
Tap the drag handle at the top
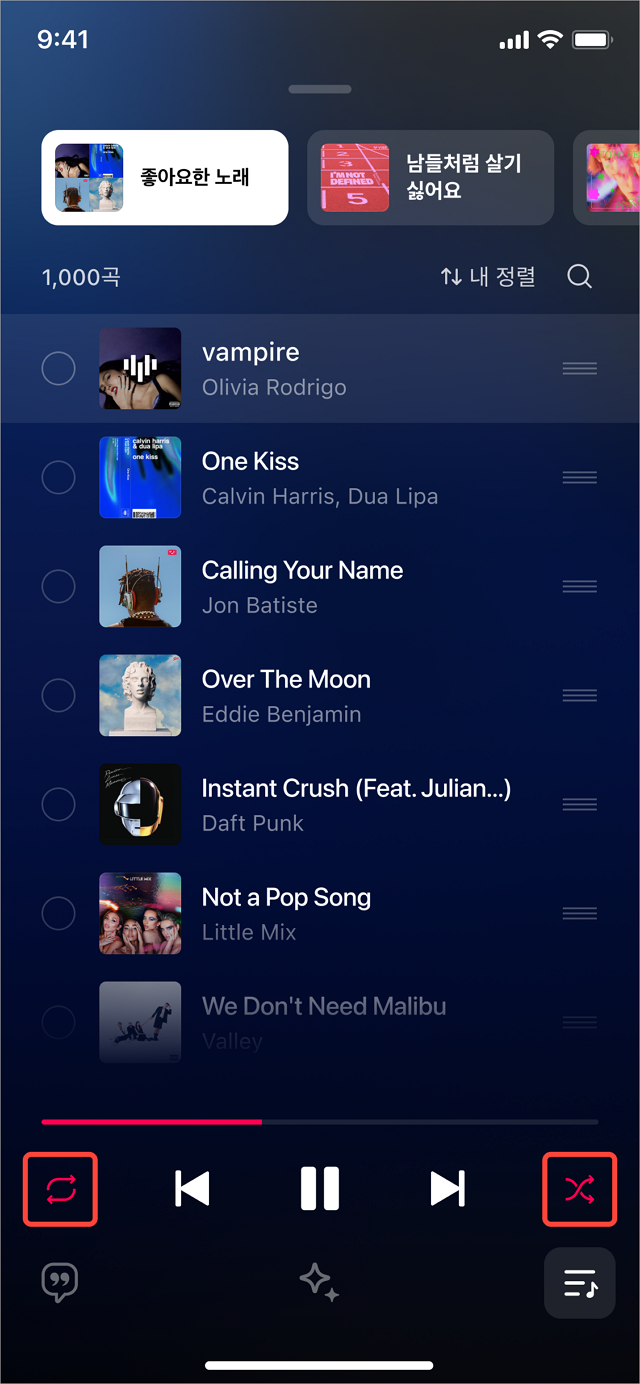[x=319, y=89]
